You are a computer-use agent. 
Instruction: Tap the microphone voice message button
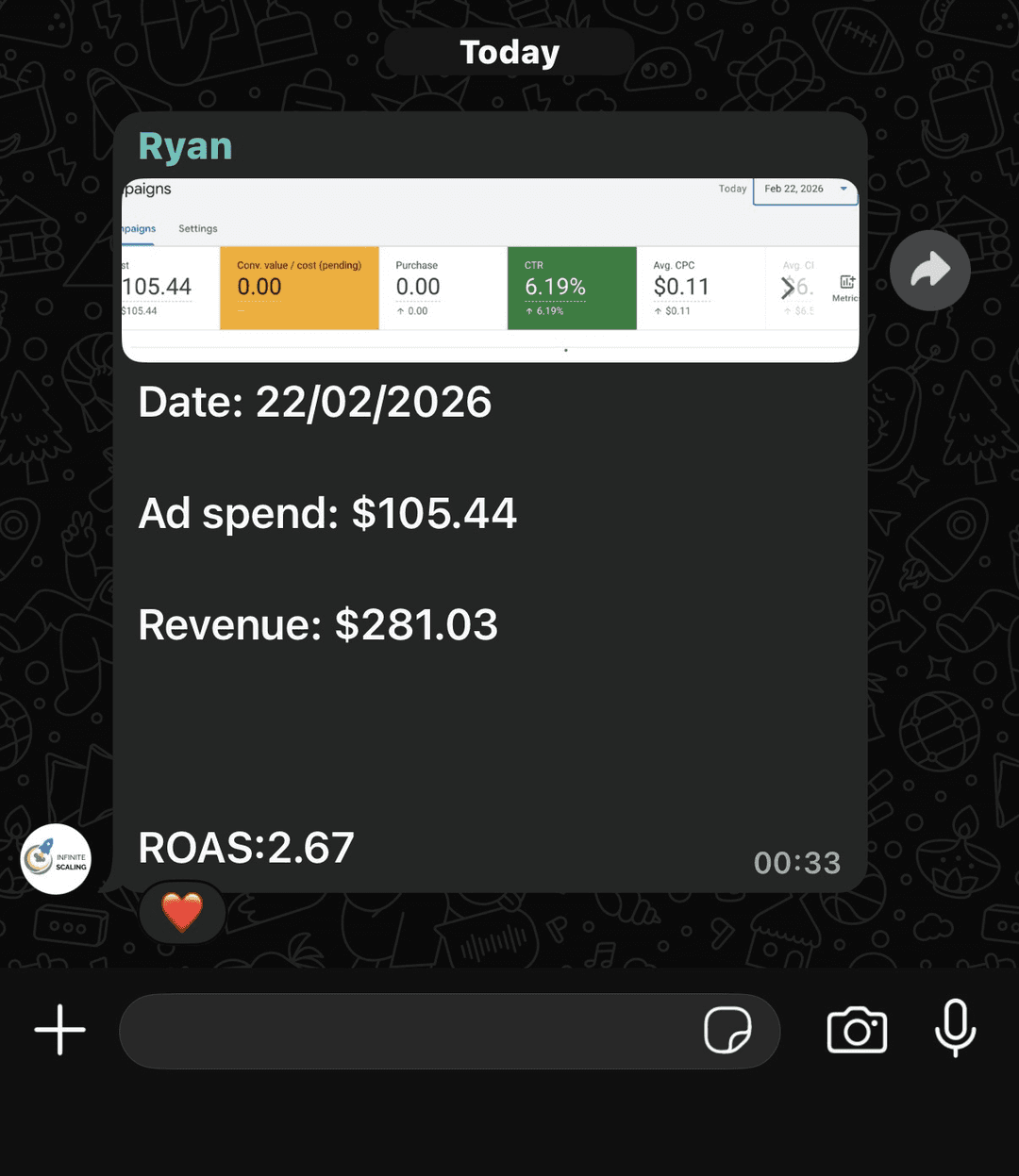[x=955, y=1028]
